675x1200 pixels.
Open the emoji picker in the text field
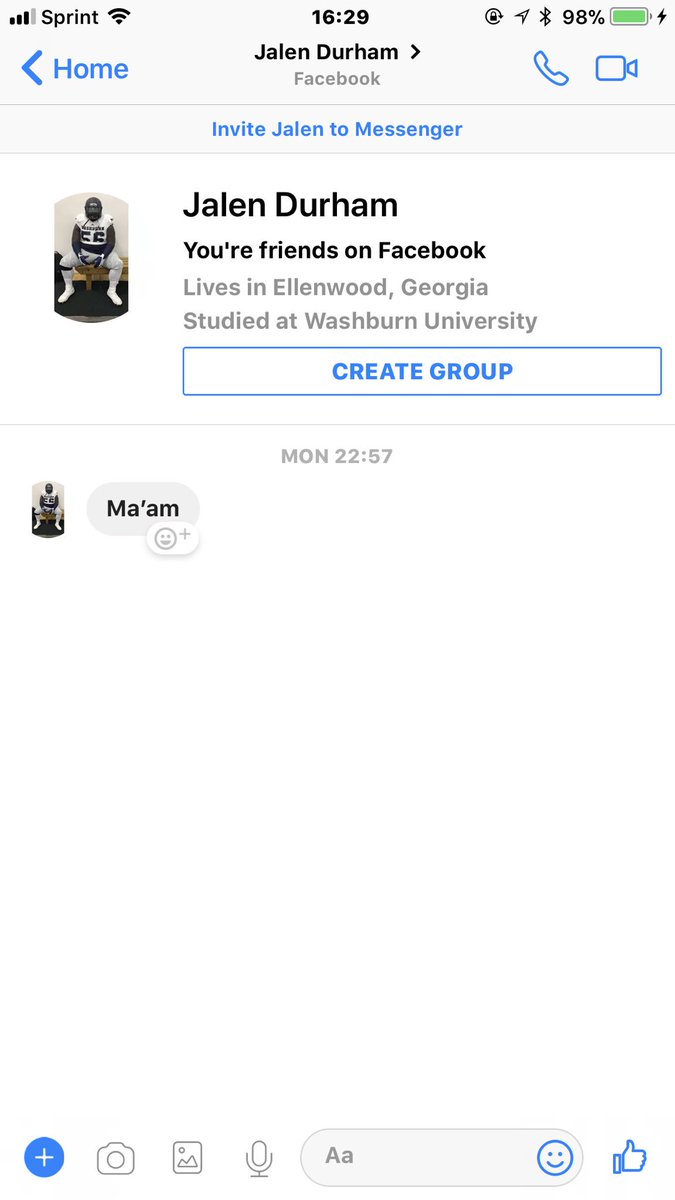click(x=555, y=1158)
